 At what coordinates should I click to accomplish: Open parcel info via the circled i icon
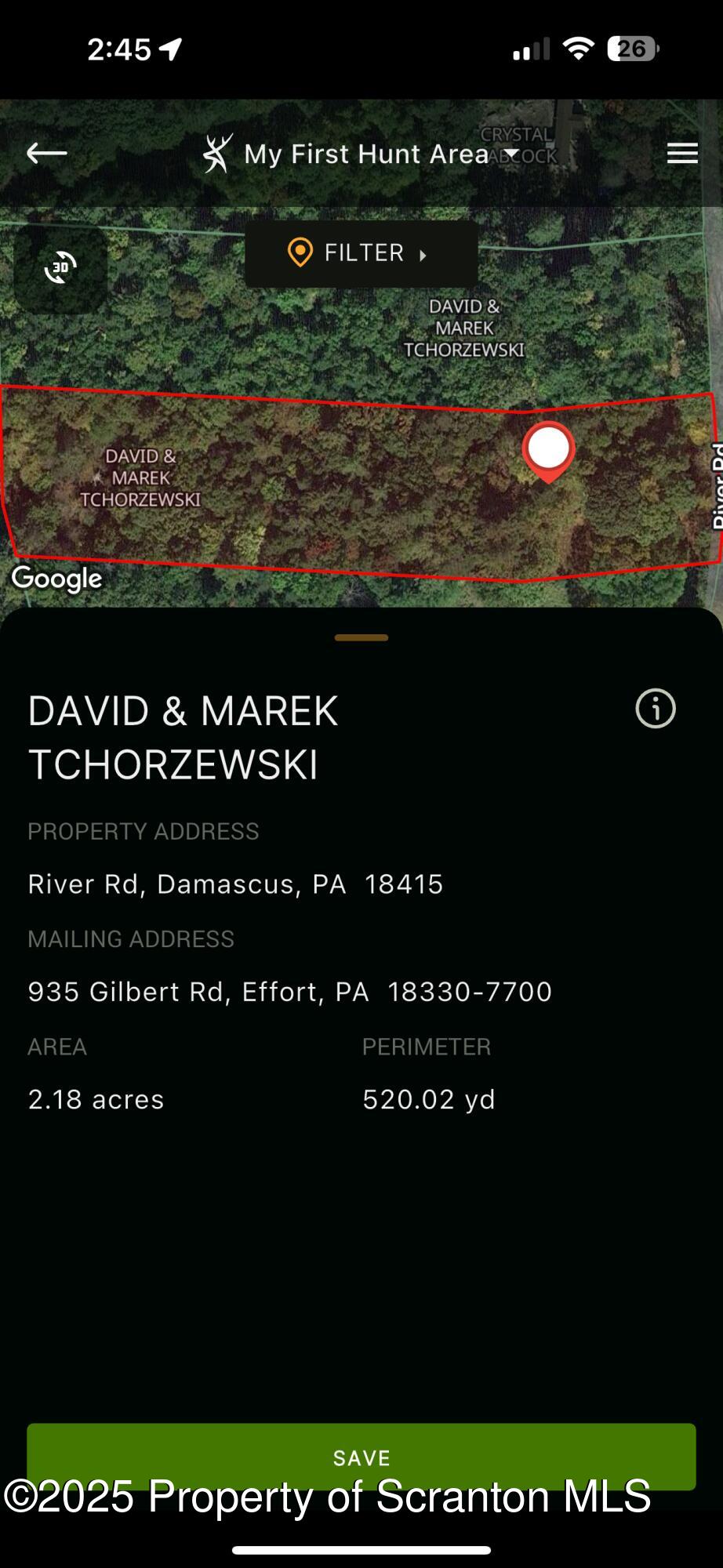(656, 710)
